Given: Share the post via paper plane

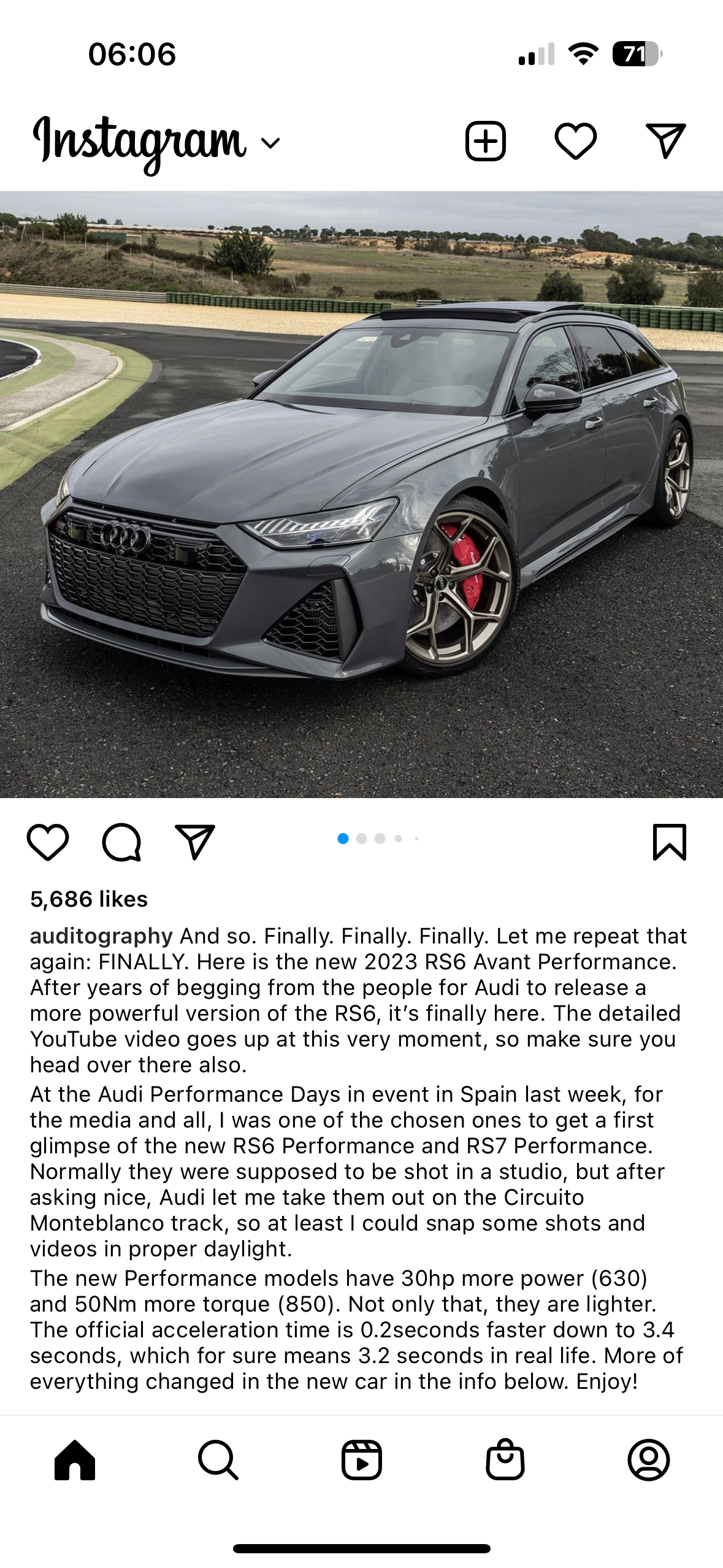Looking at the screenshot, I should click(x=195, y=841).
